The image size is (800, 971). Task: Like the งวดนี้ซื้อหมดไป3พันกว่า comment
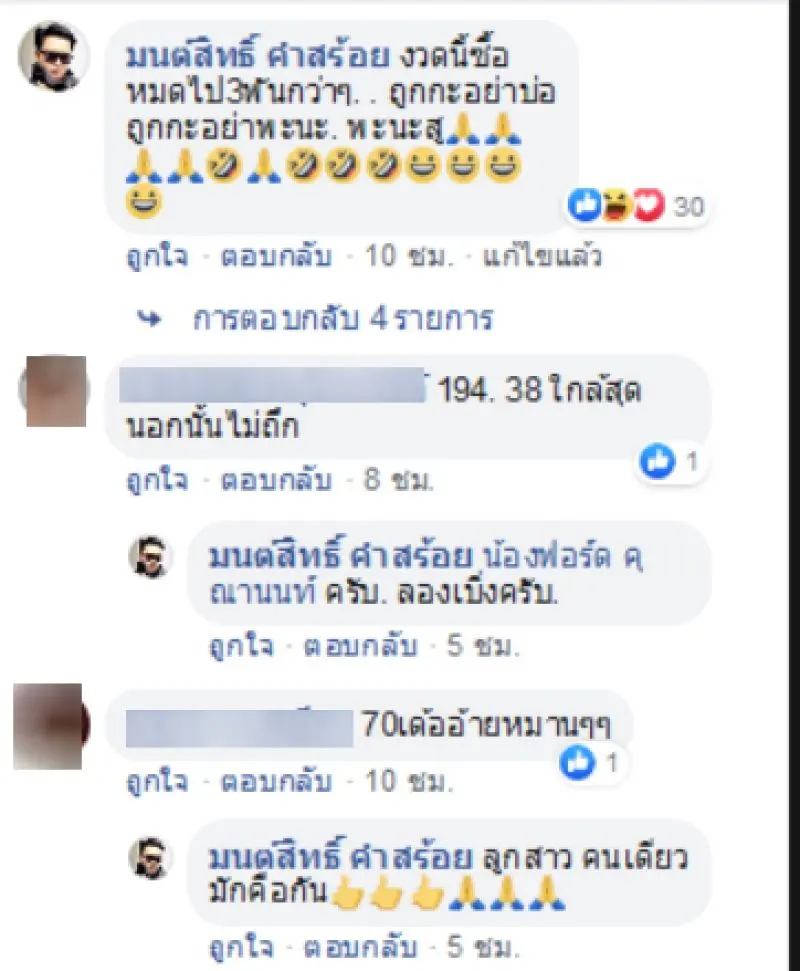(156, 258)
